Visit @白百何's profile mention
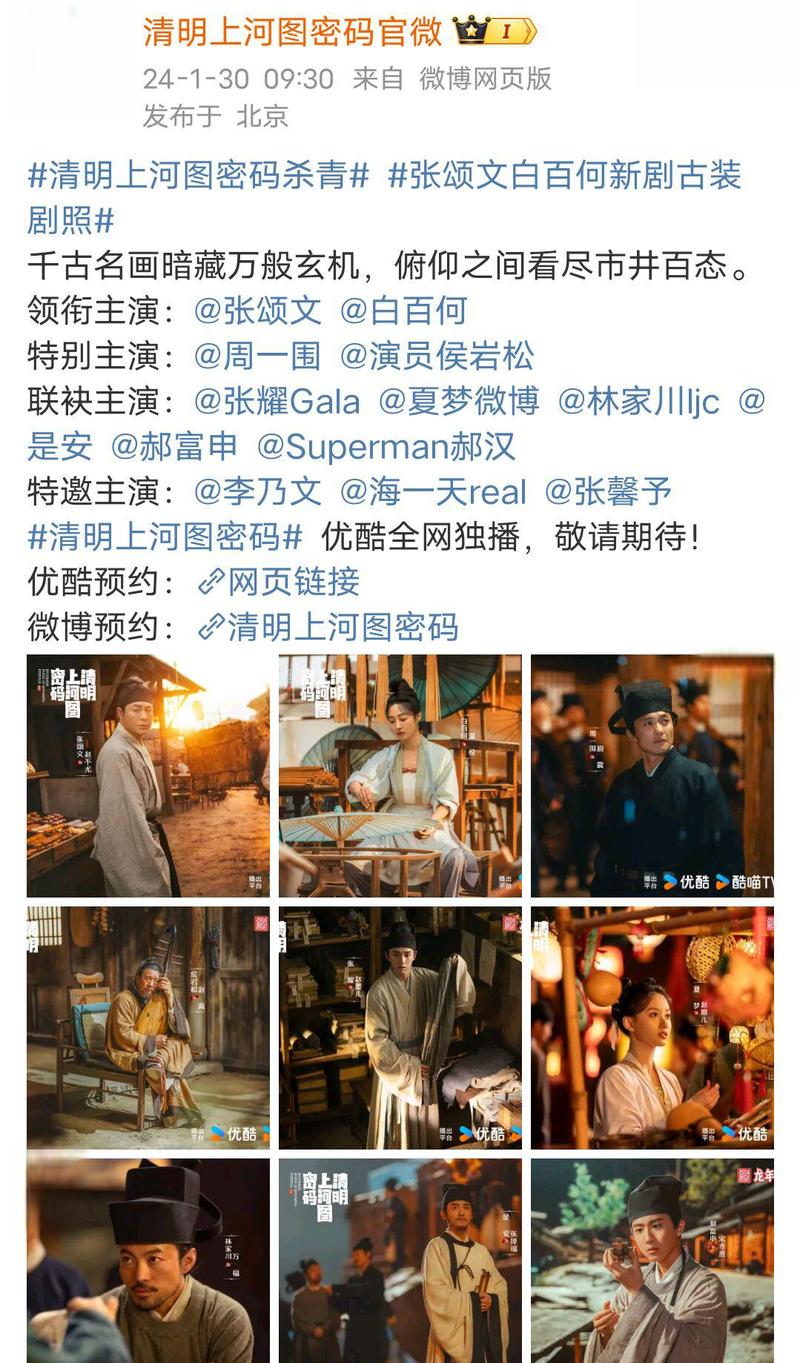Image resolution: width=800 pixels, height=1363 pixels. (403, 311)
